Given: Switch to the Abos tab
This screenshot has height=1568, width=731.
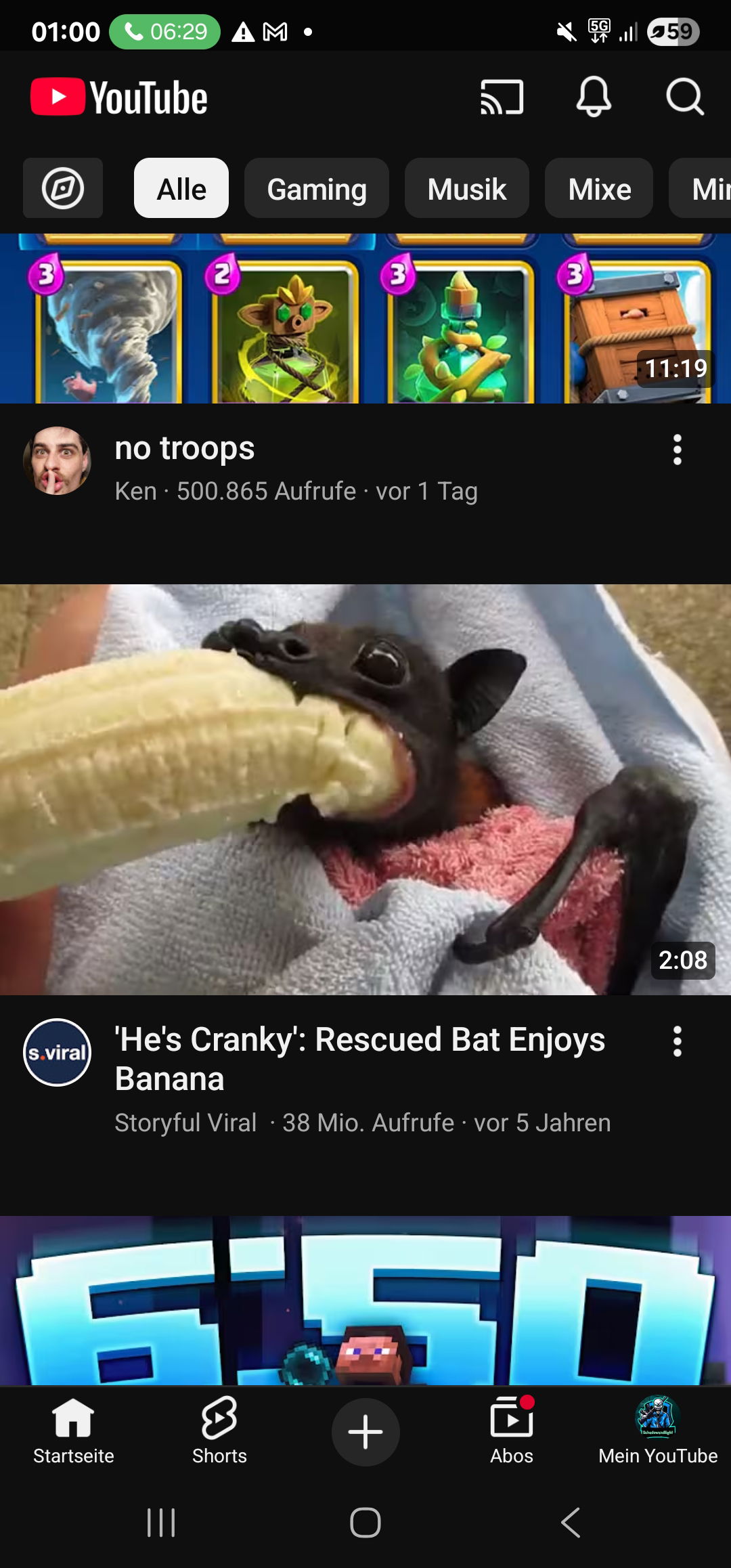Looking at the screenshot, I should click(512, 1431).
